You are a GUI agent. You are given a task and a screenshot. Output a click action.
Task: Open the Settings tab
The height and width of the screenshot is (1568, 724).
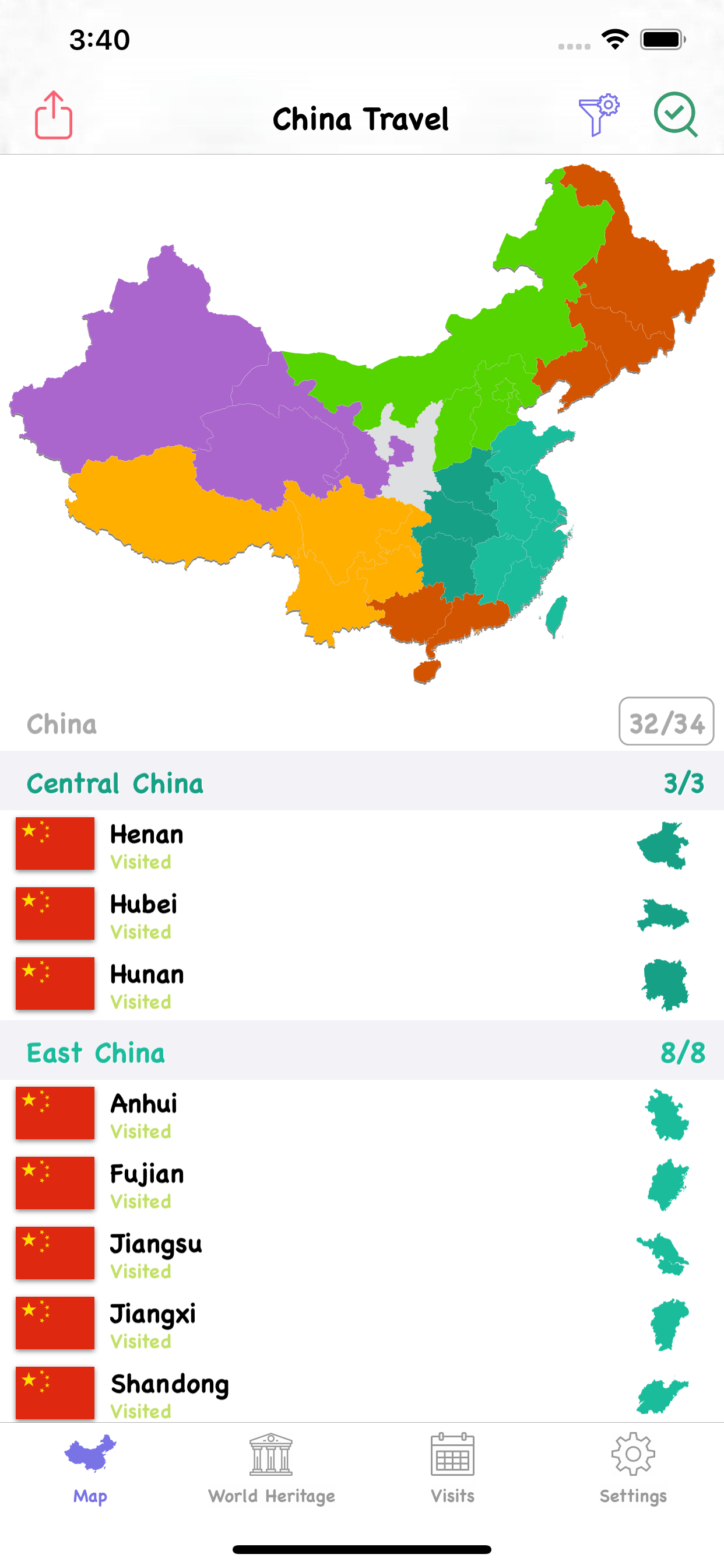click(632, 1469)
